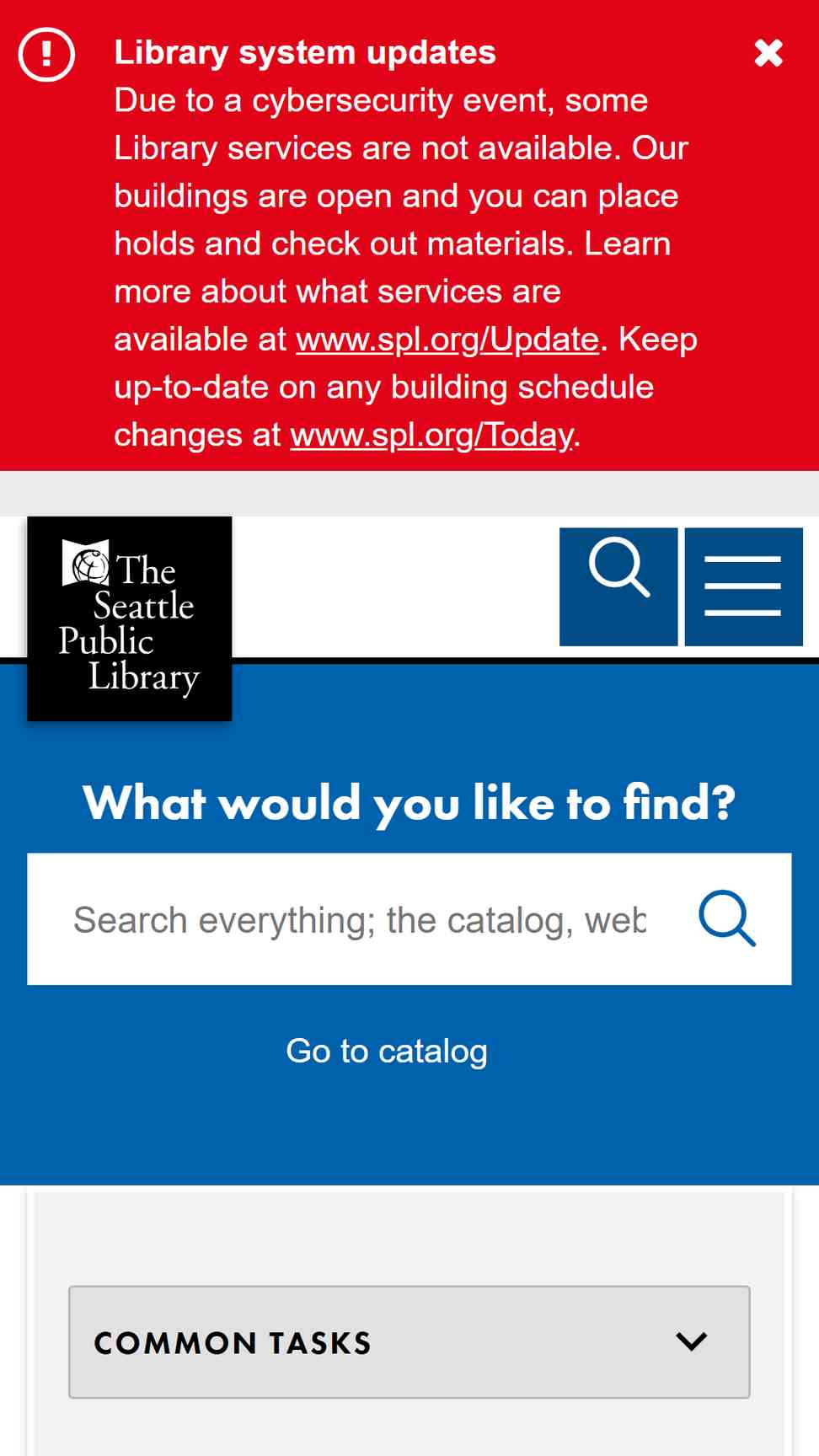This screenshot has width=819, height=1456.
Task: Focus the Search everything input field
Action: 360,919
